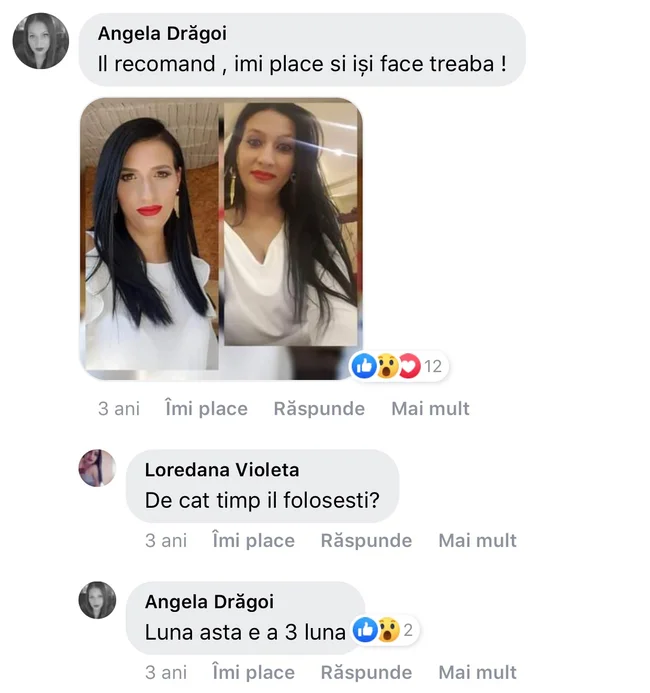Reply to 'Luna asta e a 3 luna' comment
Viewport: 650px width, 693px height.
coord(366,672)
